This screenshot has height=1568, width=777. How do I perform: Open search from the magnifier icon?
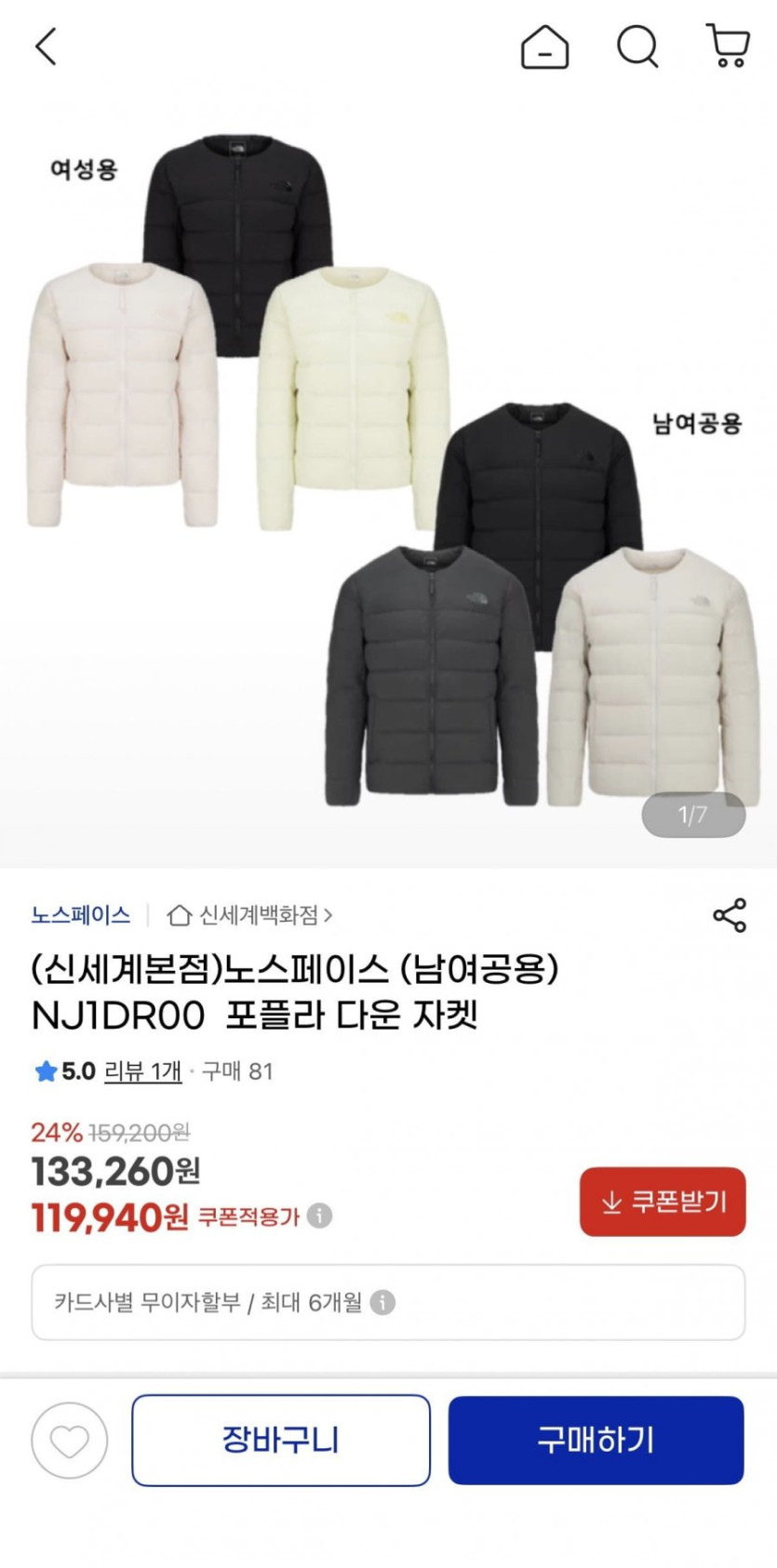click(637, 46)
